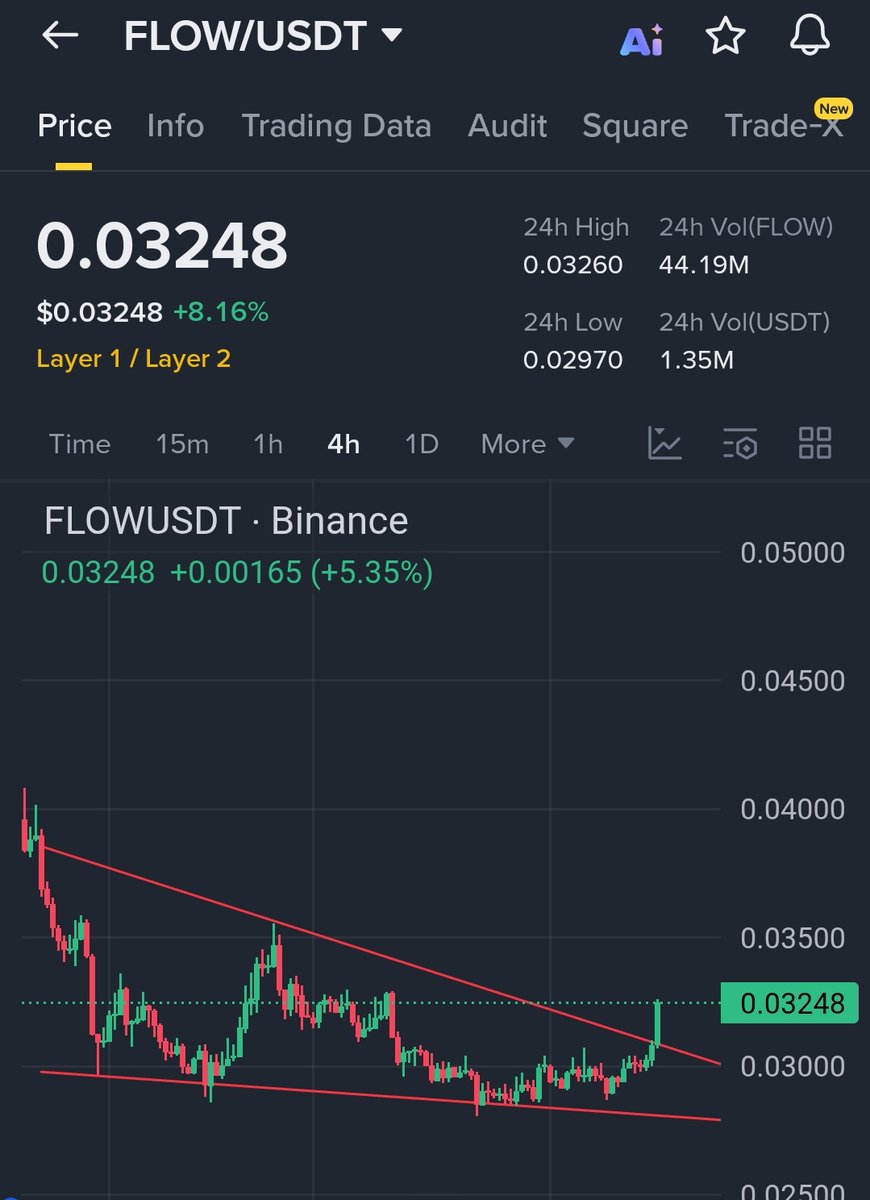Select the 1h interval
Image resolution: width=870 pixels, height=1200 pixels.
[x=268, y=444]
